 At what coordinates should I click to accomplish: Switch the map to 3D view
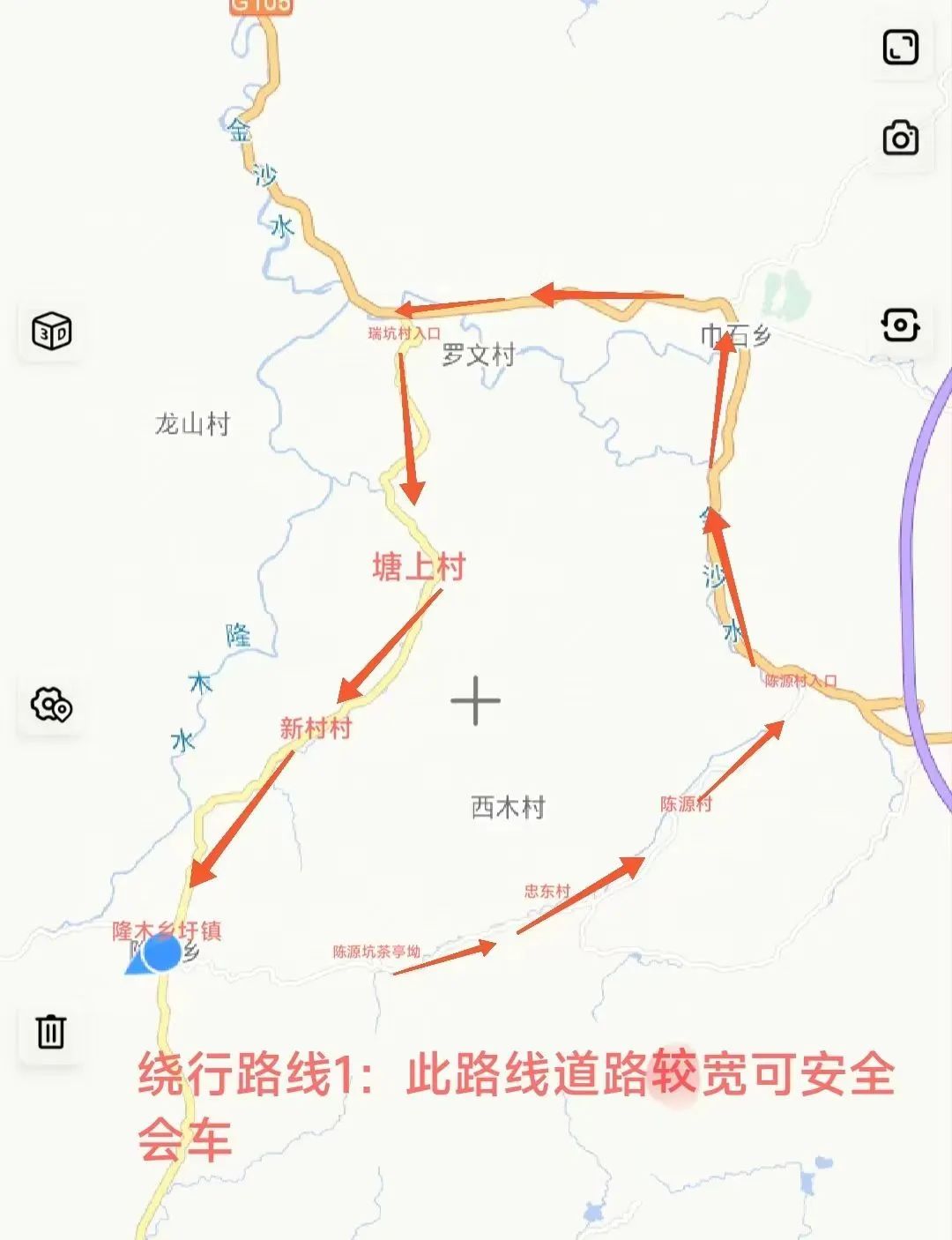tap(51, 332)
